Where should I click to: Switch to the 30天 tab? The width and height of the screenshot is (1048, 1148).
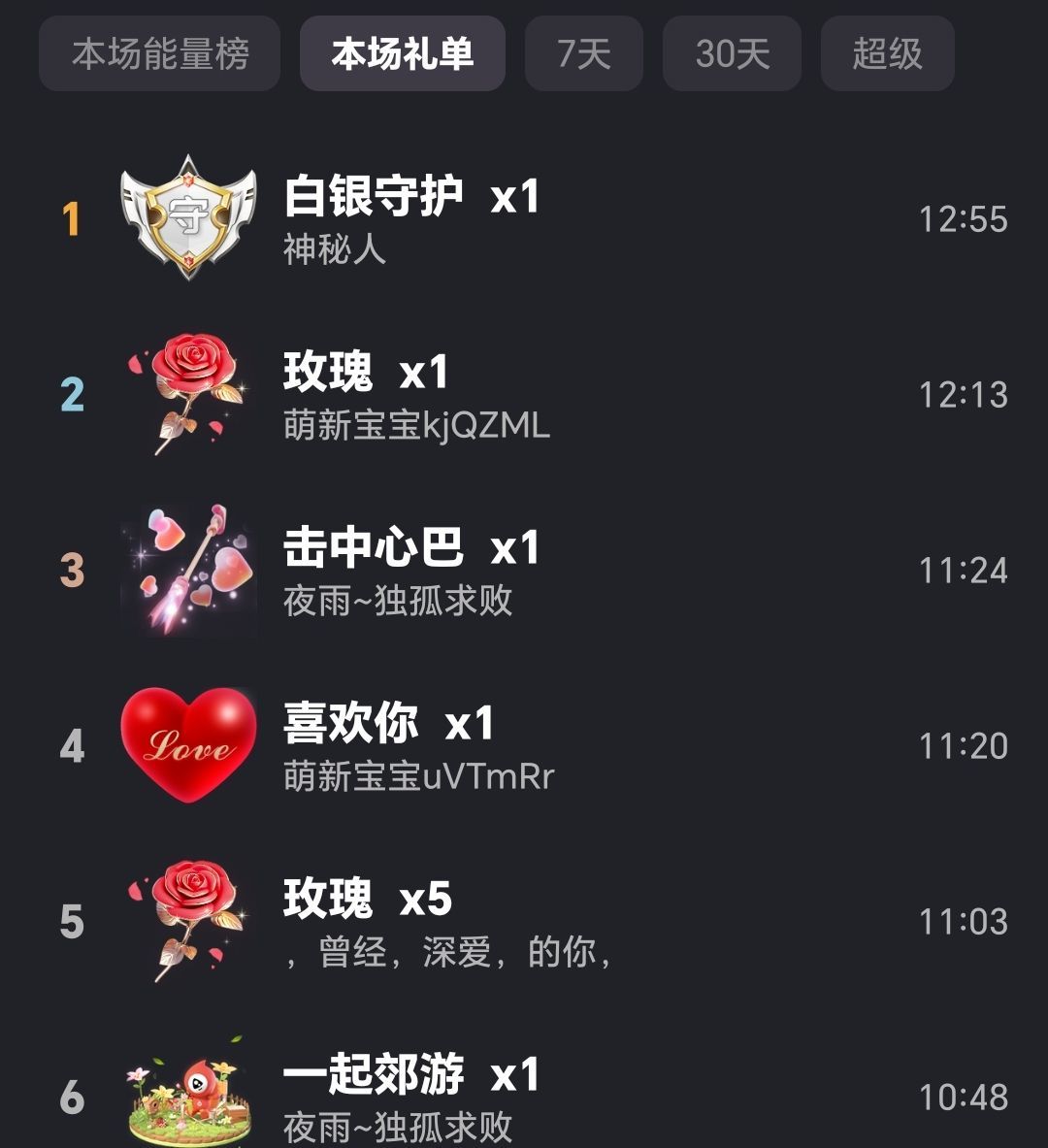coord(732,54)
